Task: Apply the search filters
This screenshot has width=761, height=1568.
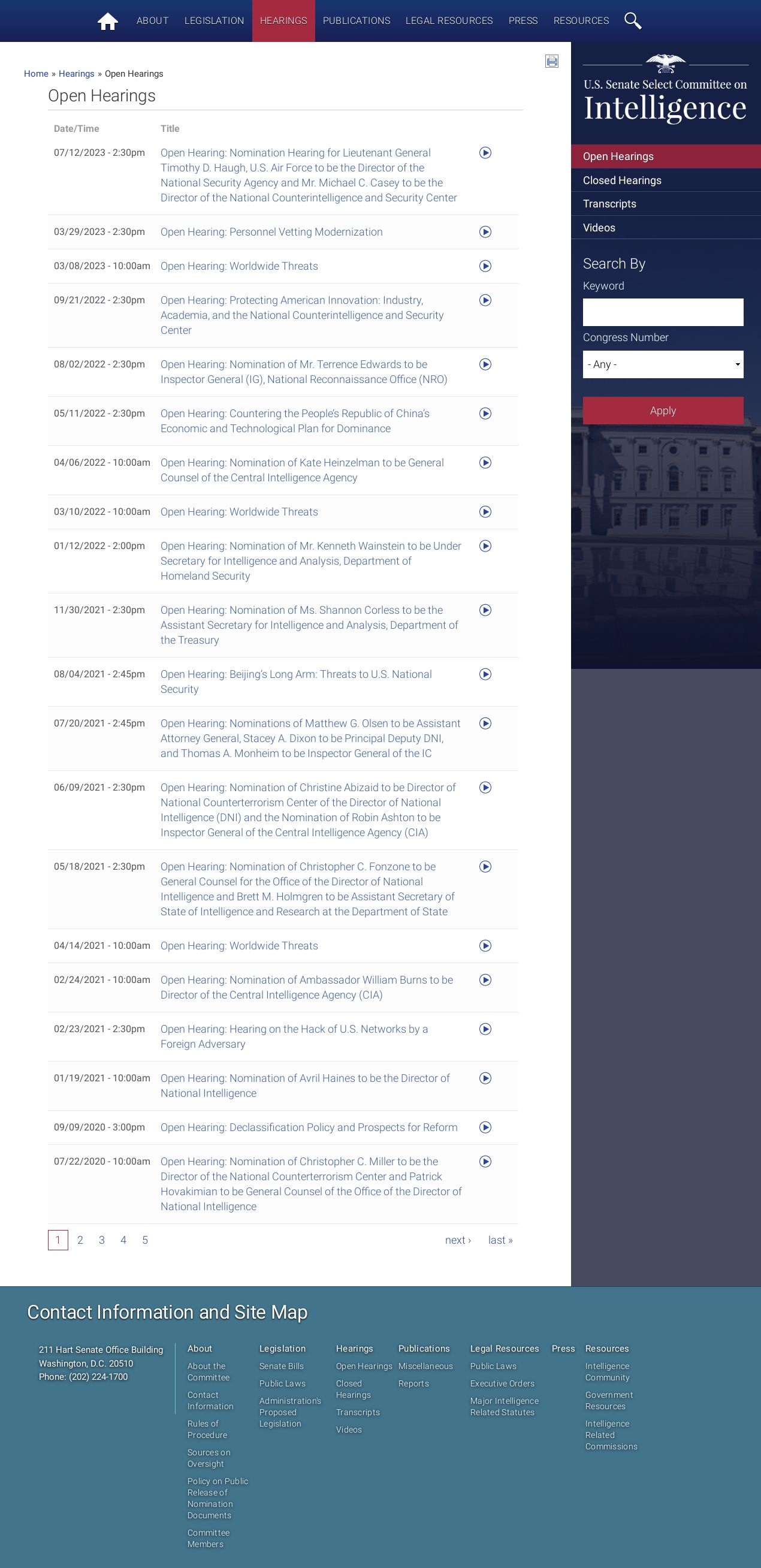Action: click(x=663, y=410)
